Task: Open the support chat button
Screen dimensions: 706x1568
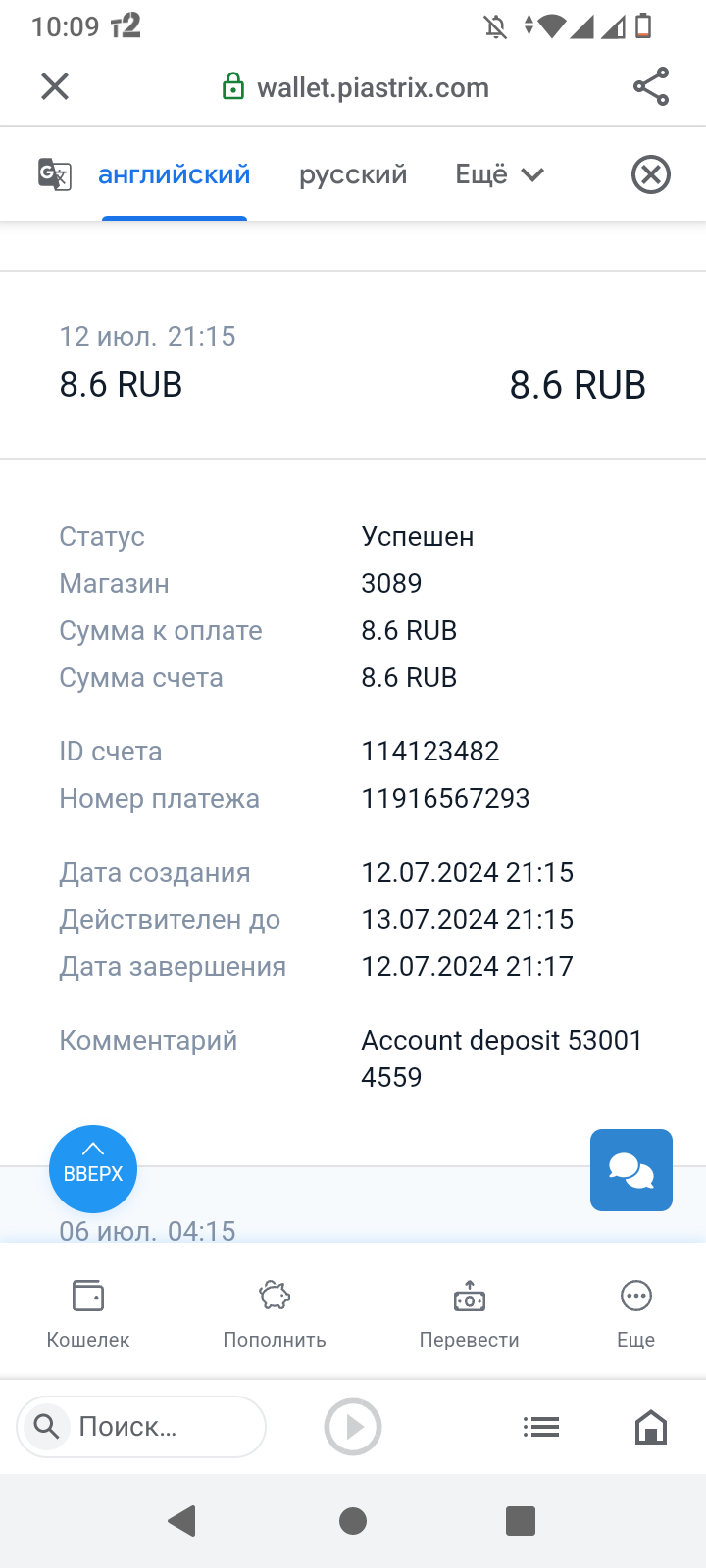Action: (630, 1170)
